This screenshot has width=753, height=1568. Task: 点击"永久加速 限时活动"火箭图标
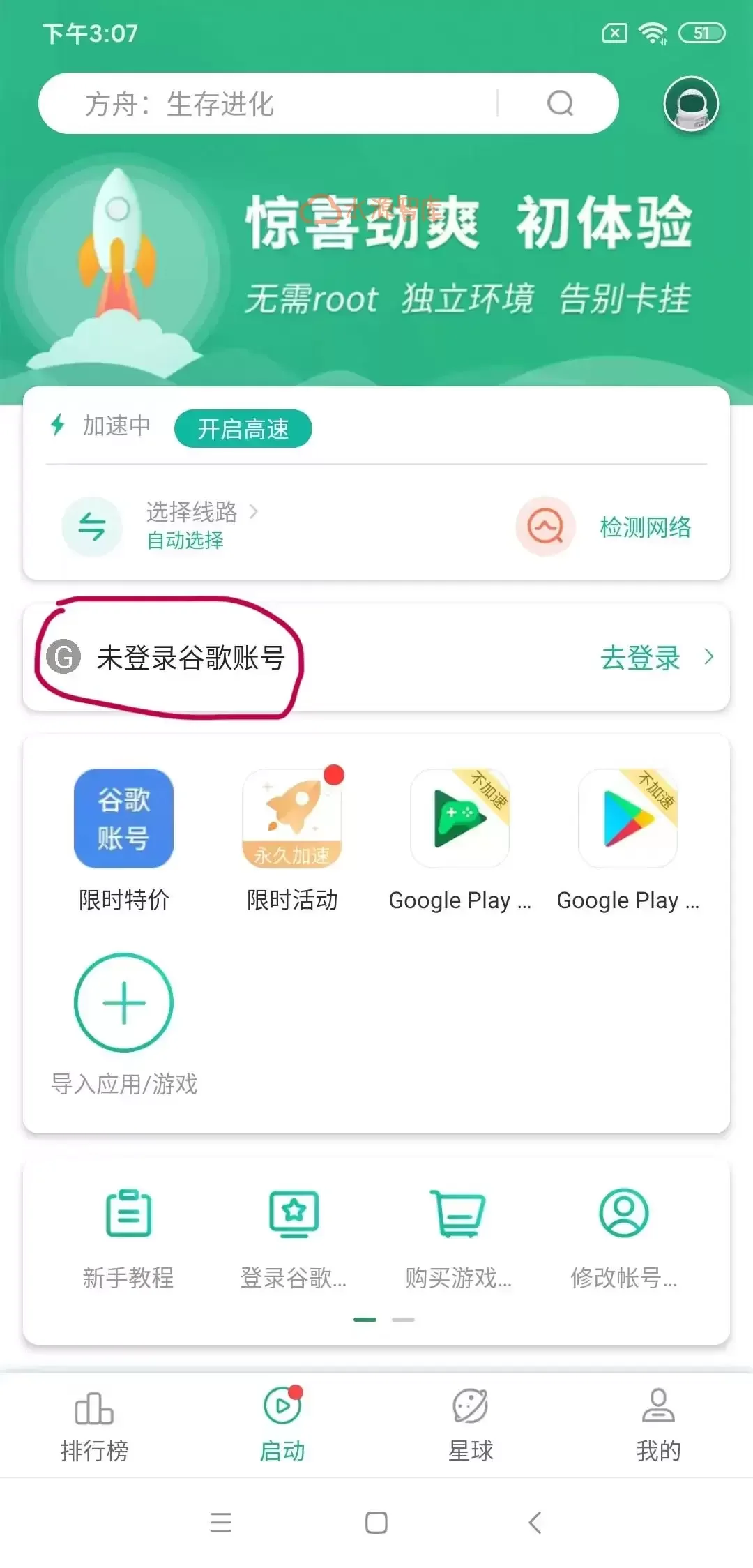[293, 818]
